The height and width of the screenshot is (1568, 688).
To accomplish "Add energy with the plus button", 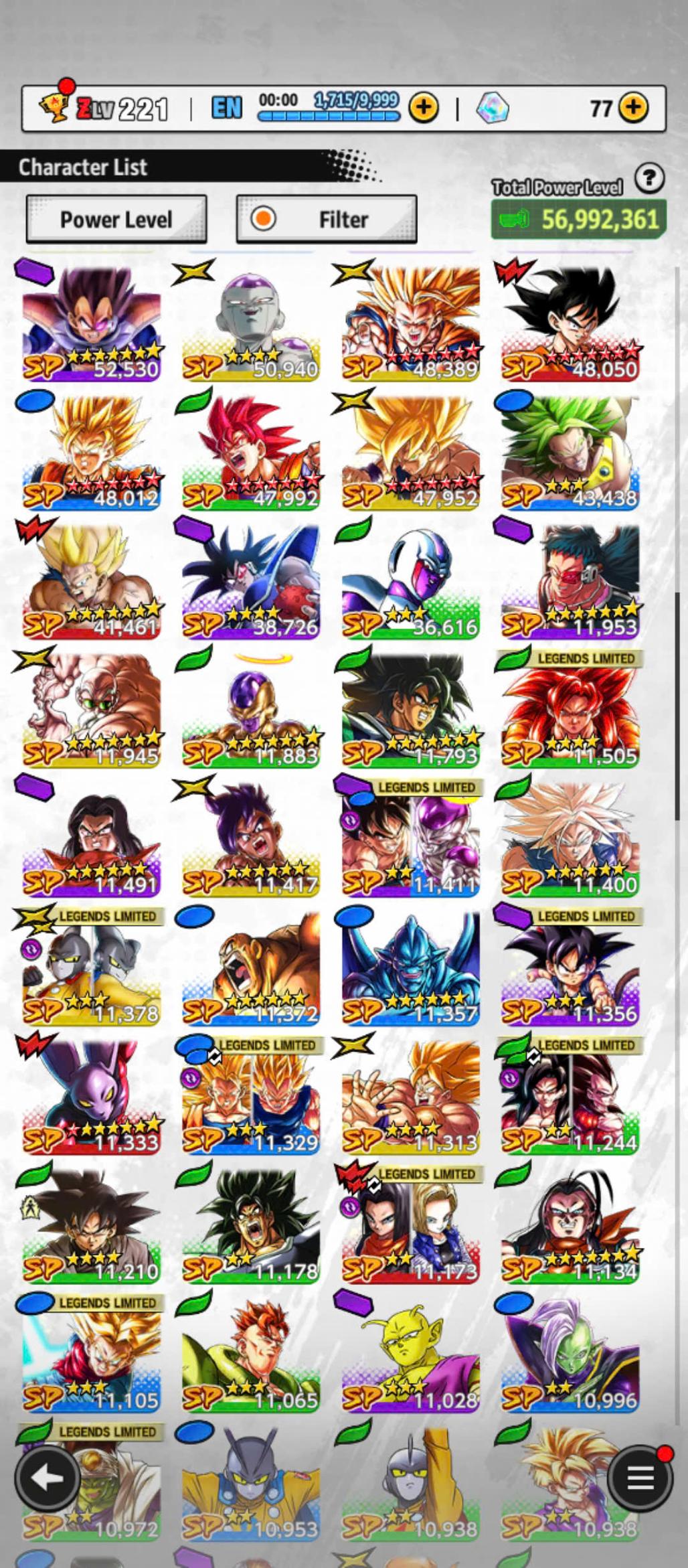I will tap(423, 107).
